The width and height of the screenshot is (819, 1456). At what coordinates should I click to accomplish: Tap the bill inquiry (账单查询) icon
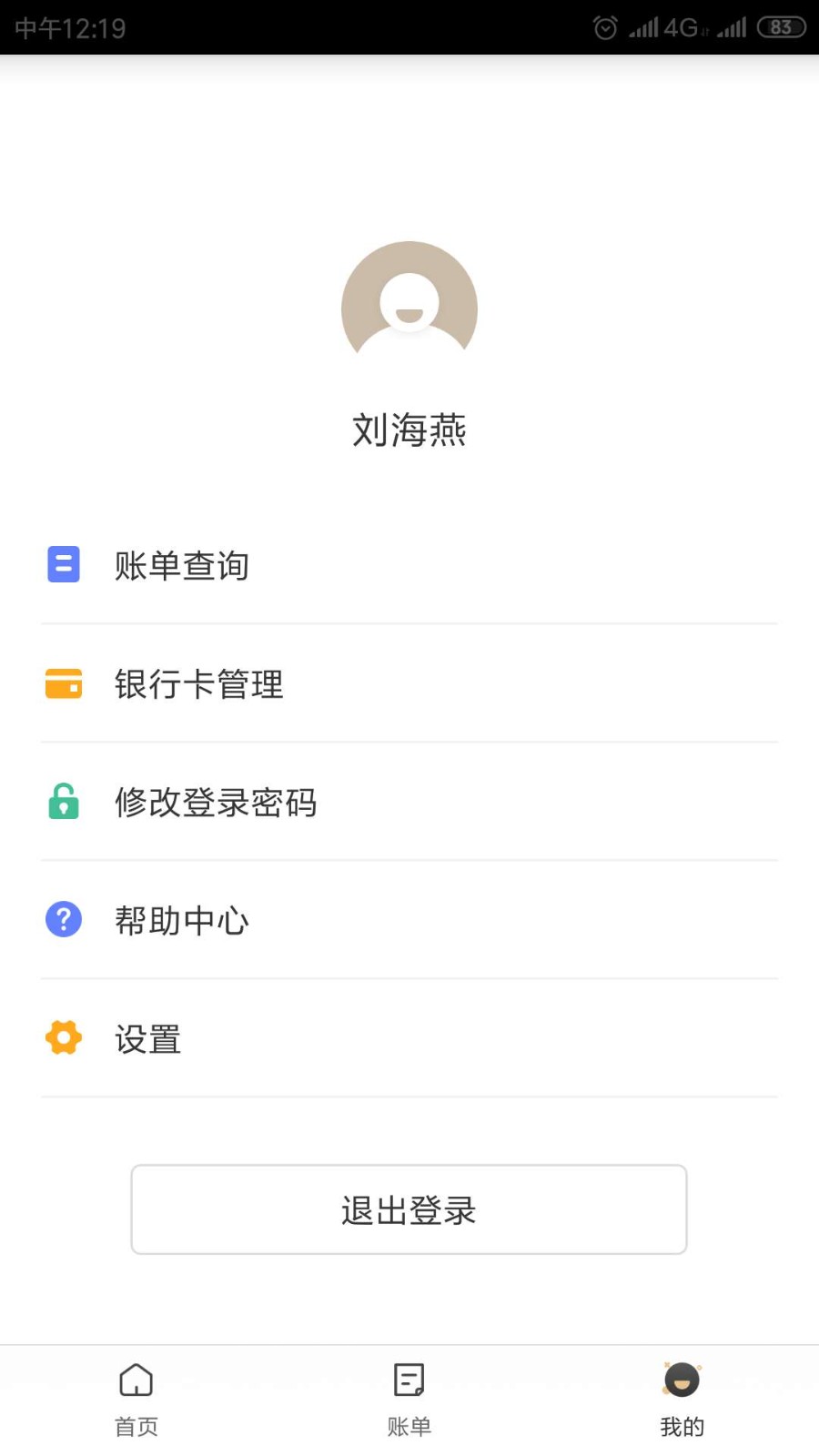[63, 564]
